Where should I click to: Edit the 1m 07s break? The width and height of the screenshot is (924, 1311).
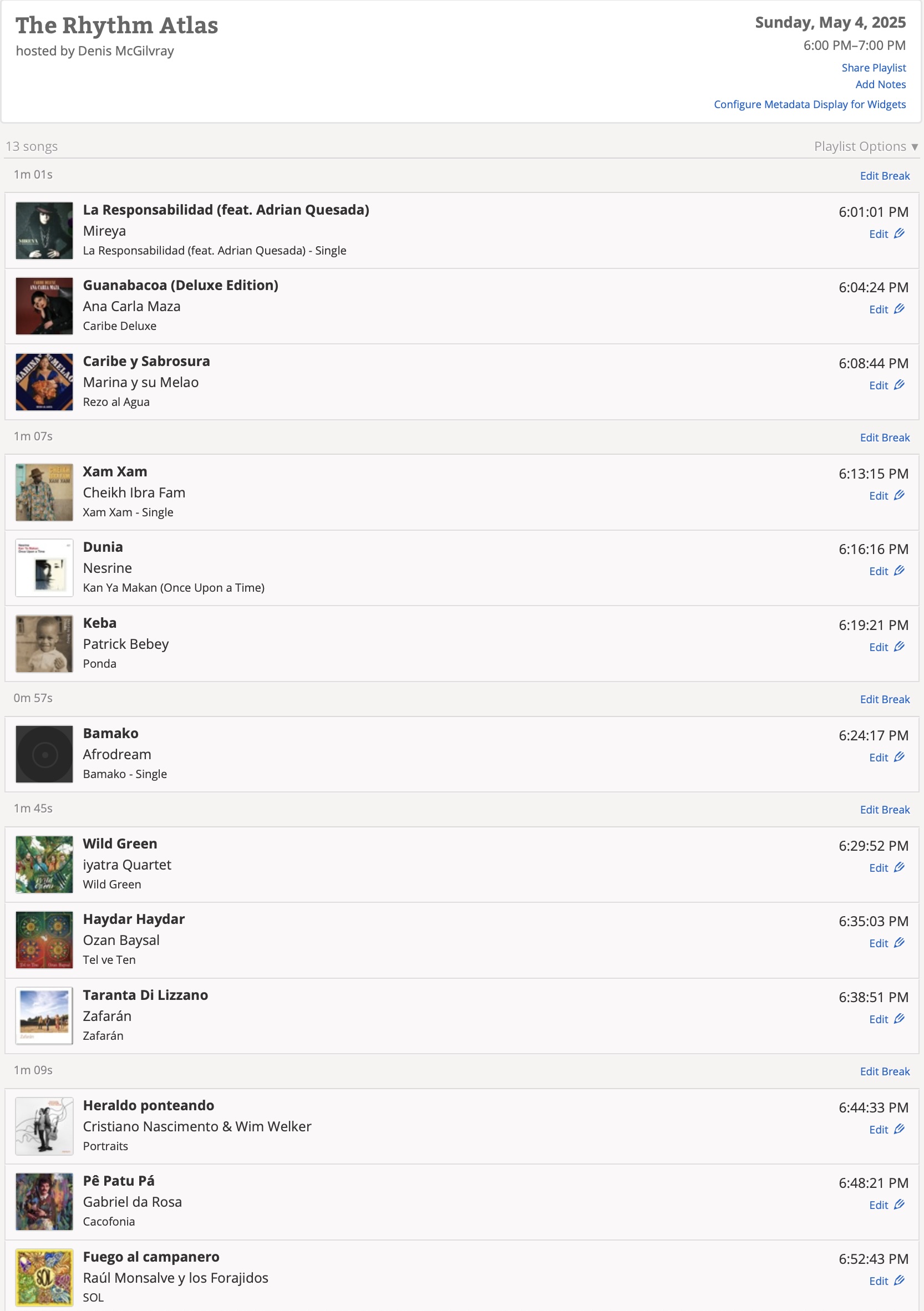(x=884, y=438)
